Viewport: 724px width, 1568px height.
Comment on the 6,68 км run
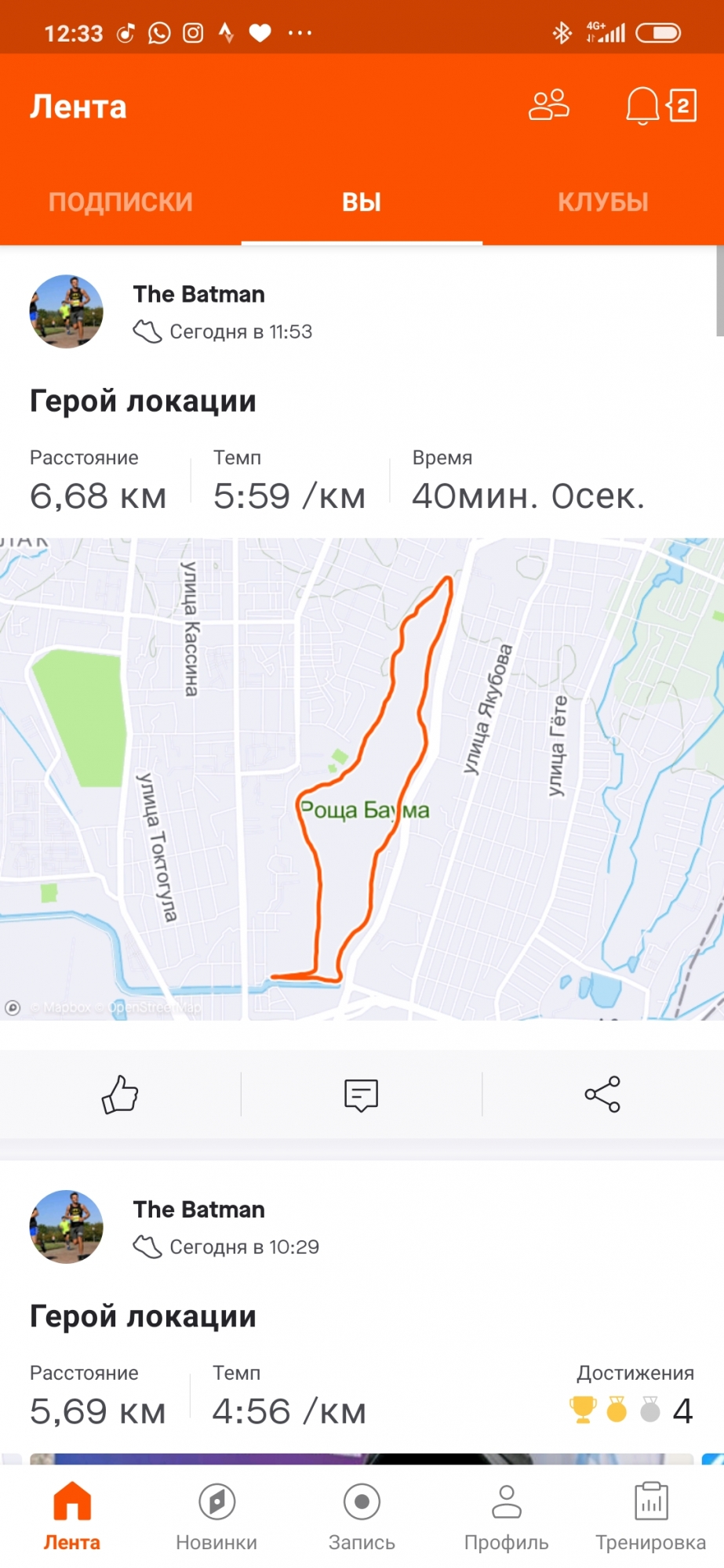(362, 1094)
